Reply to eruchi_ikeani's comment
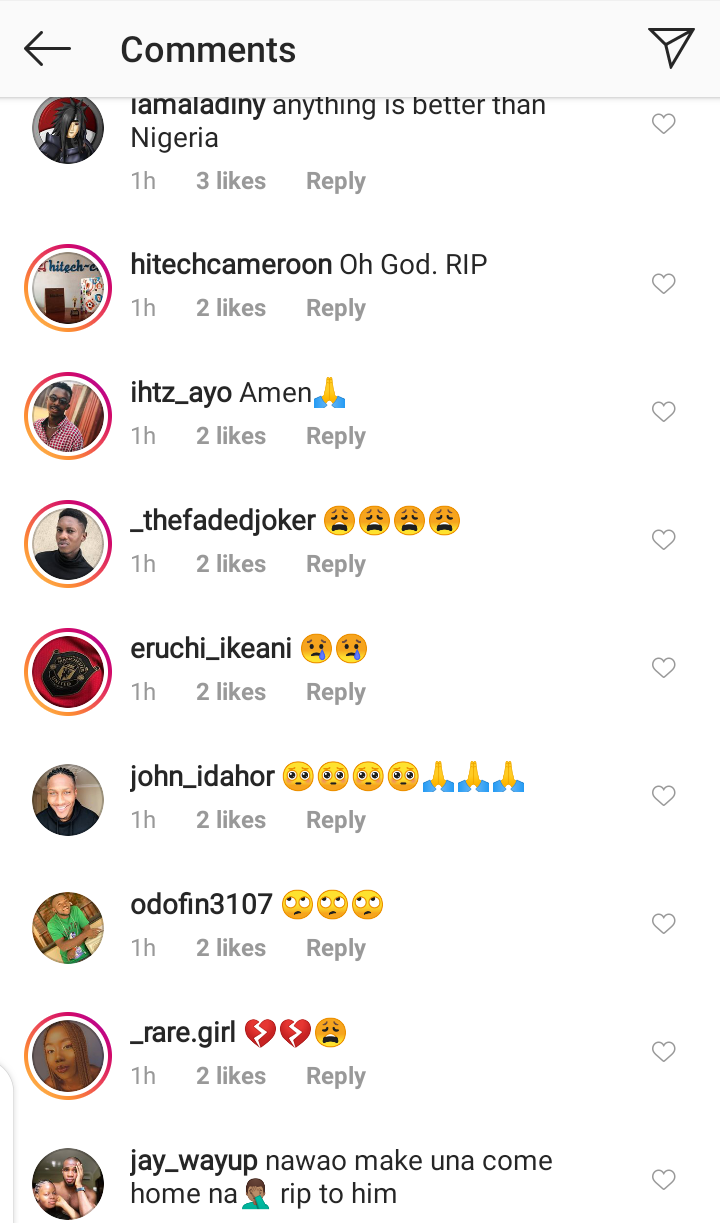 335,692
